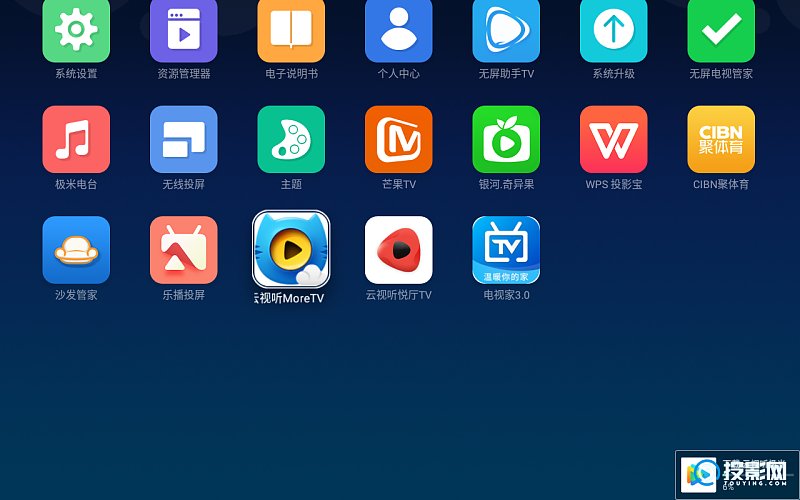Screen dimensions: 800x500
Task: Open the 电子说明书 manual
Action: pos(291,30)
